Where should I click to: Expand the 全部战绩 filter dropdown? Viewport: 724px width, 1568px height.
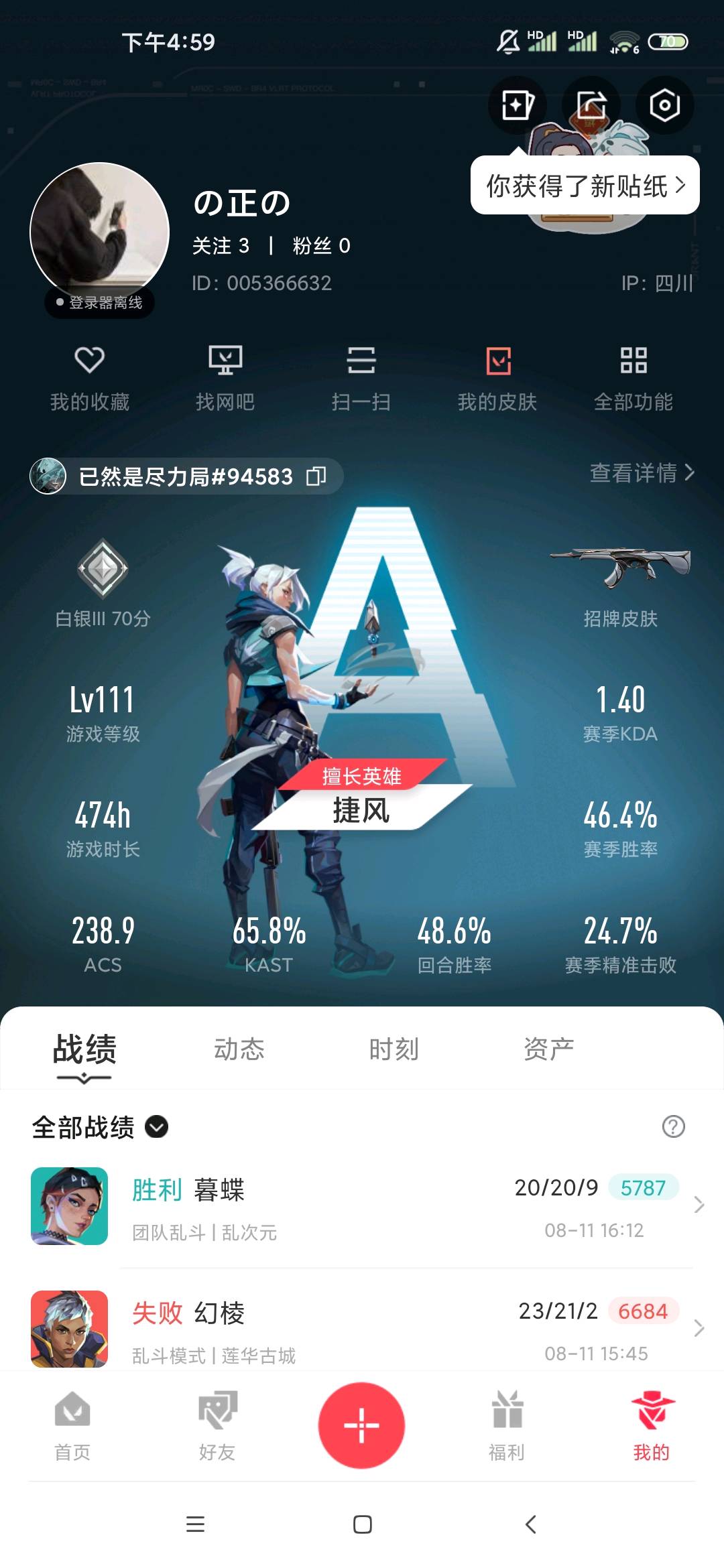point(157,1127)
